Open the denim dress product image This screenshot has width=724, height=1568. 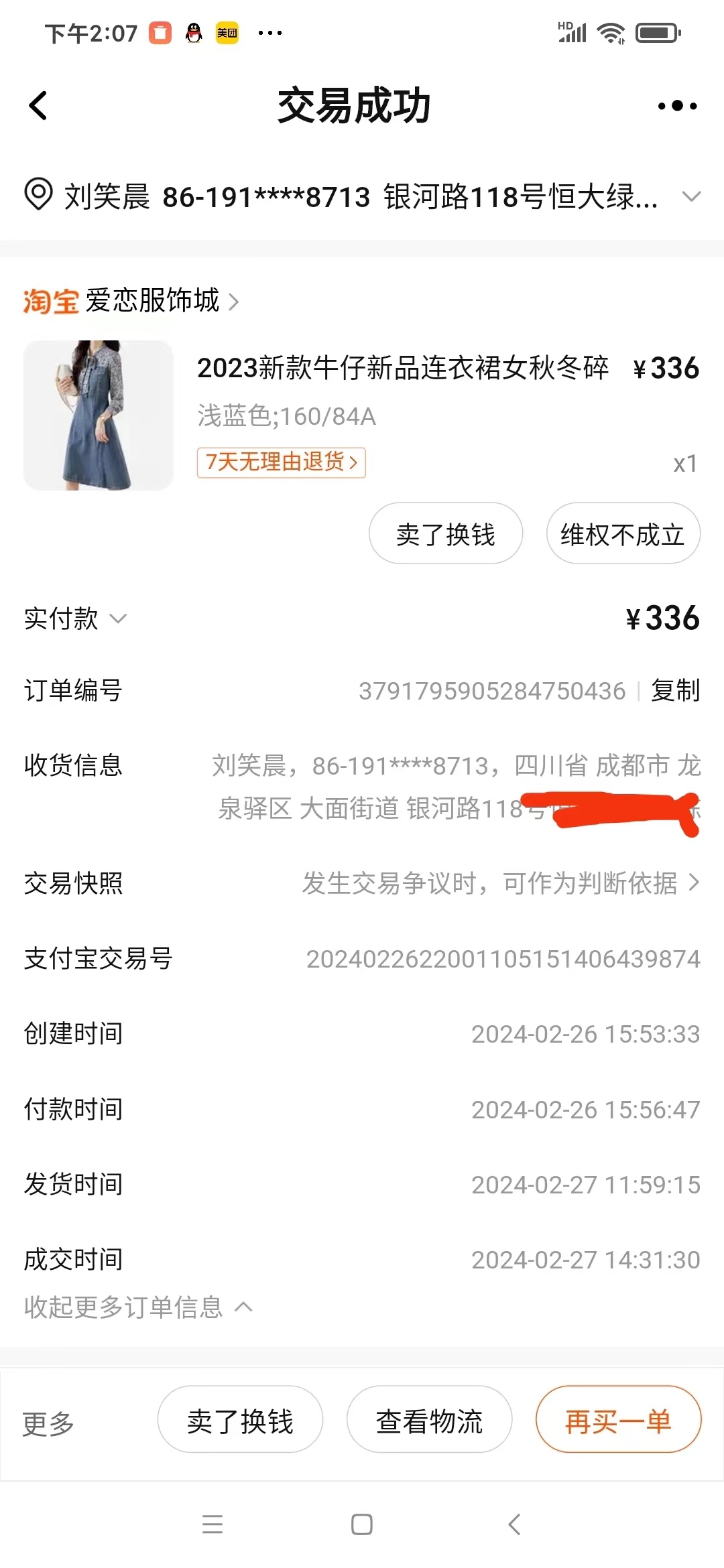pos(99,415)
